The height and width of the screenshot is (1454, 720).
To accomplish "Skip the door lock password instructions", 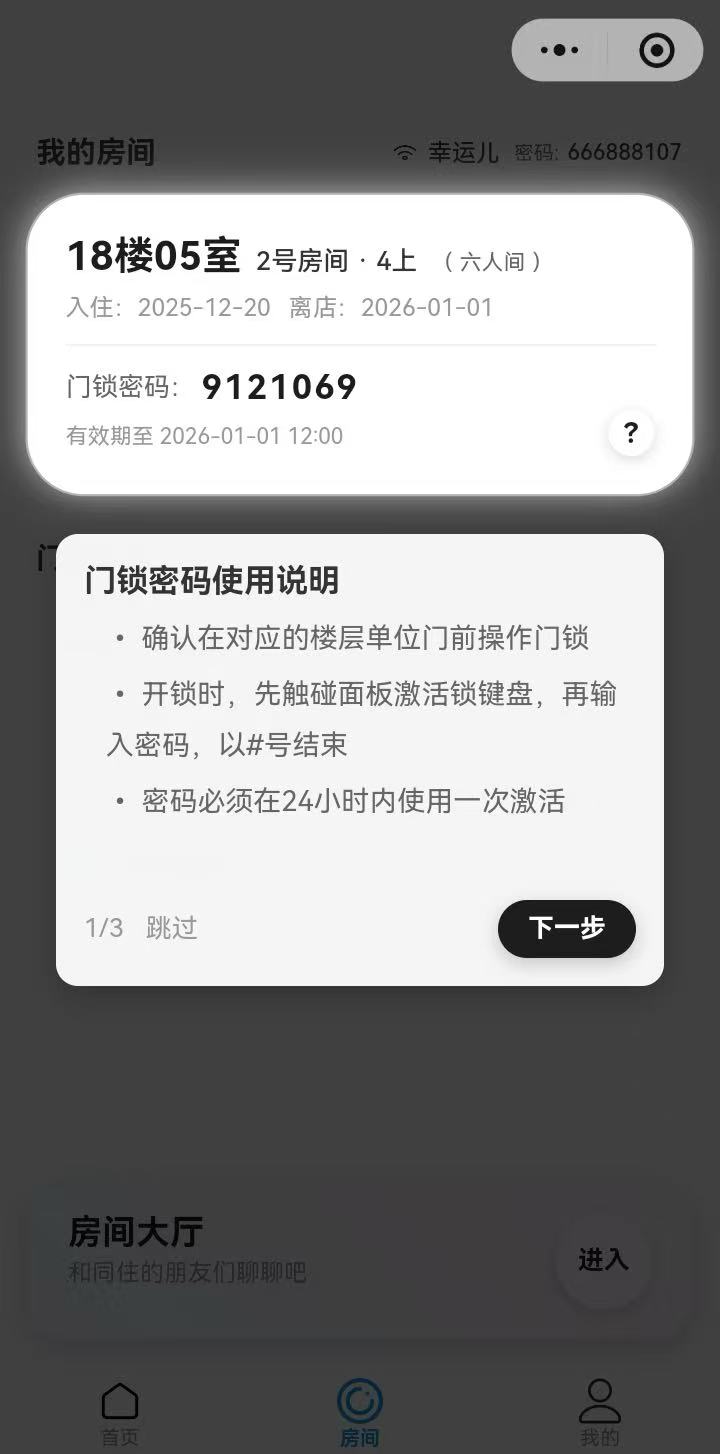I will [x=172, y=928].
